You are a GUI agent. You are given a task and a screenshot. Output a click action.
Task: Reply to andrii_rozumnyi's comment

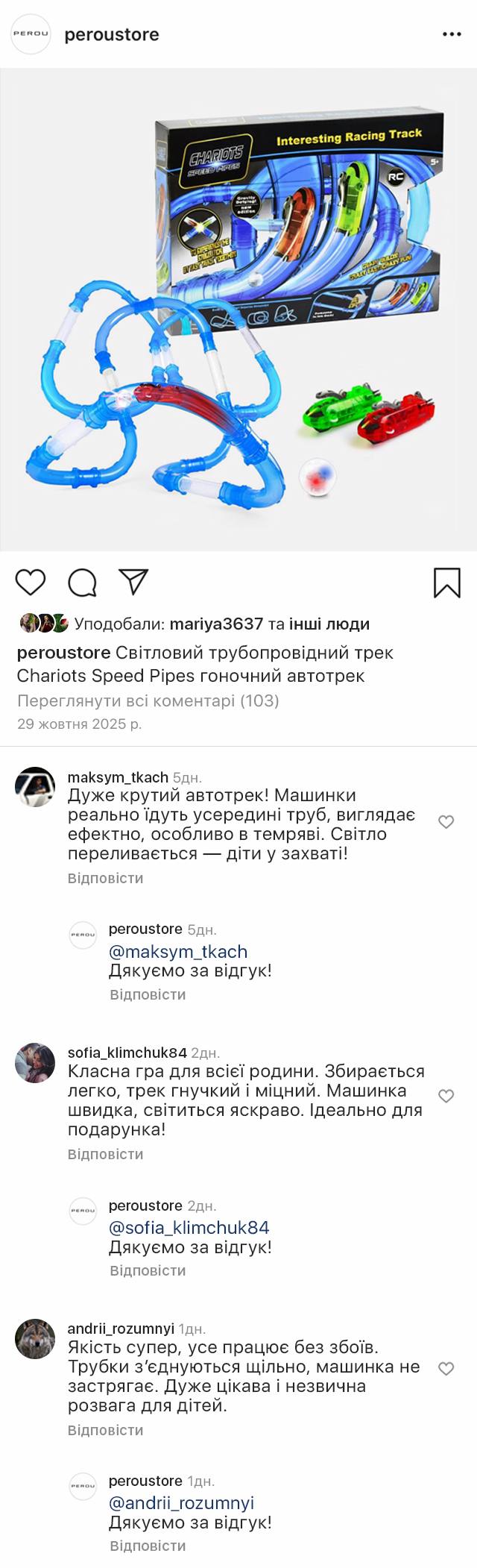(x=105, y=1430)
